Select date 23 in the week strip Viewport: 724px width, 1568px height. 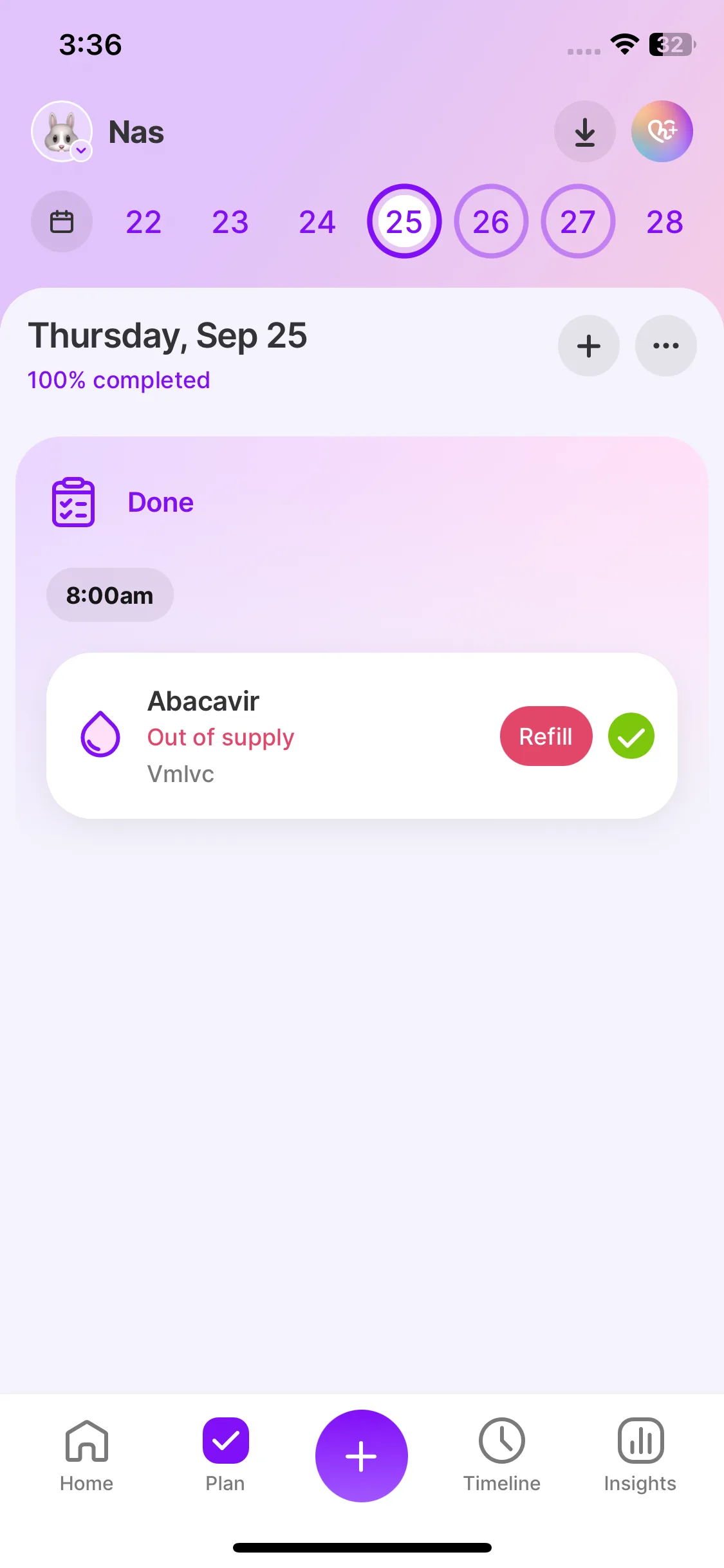coord(230,222)
